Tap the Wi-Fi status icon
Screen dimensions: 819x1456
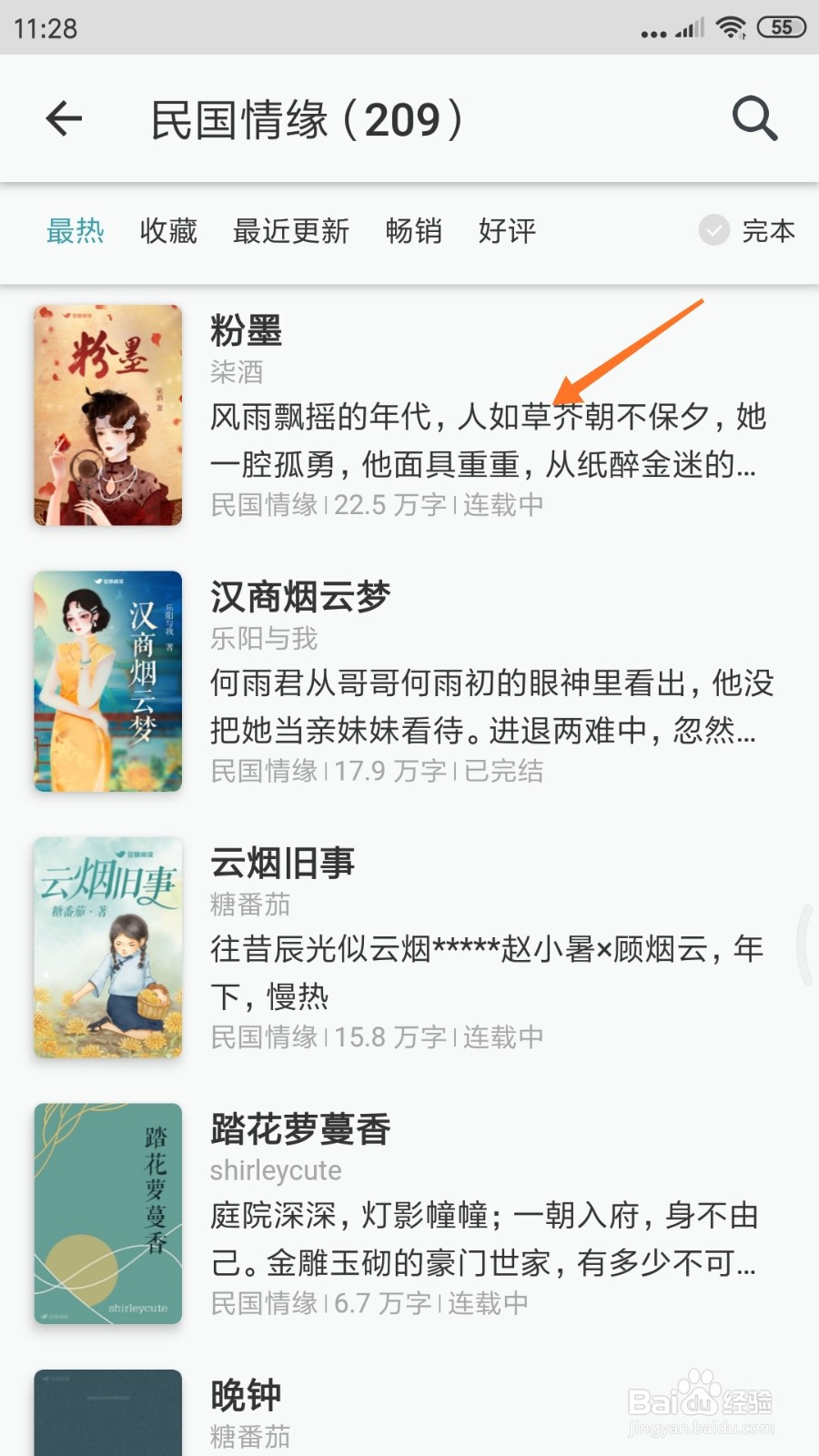tap(733, 27)
